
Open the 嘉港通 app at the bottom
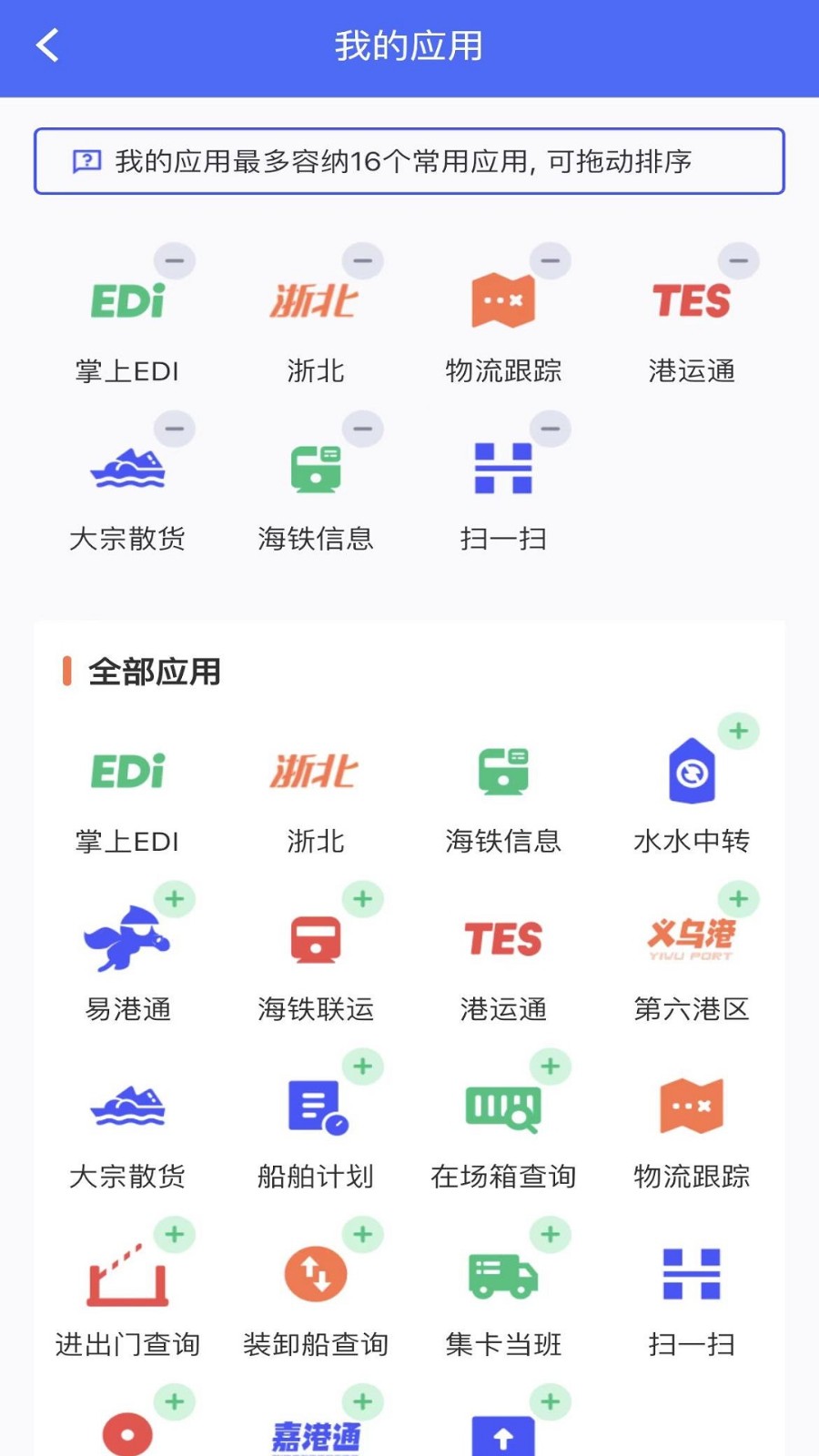point(316,1433)
